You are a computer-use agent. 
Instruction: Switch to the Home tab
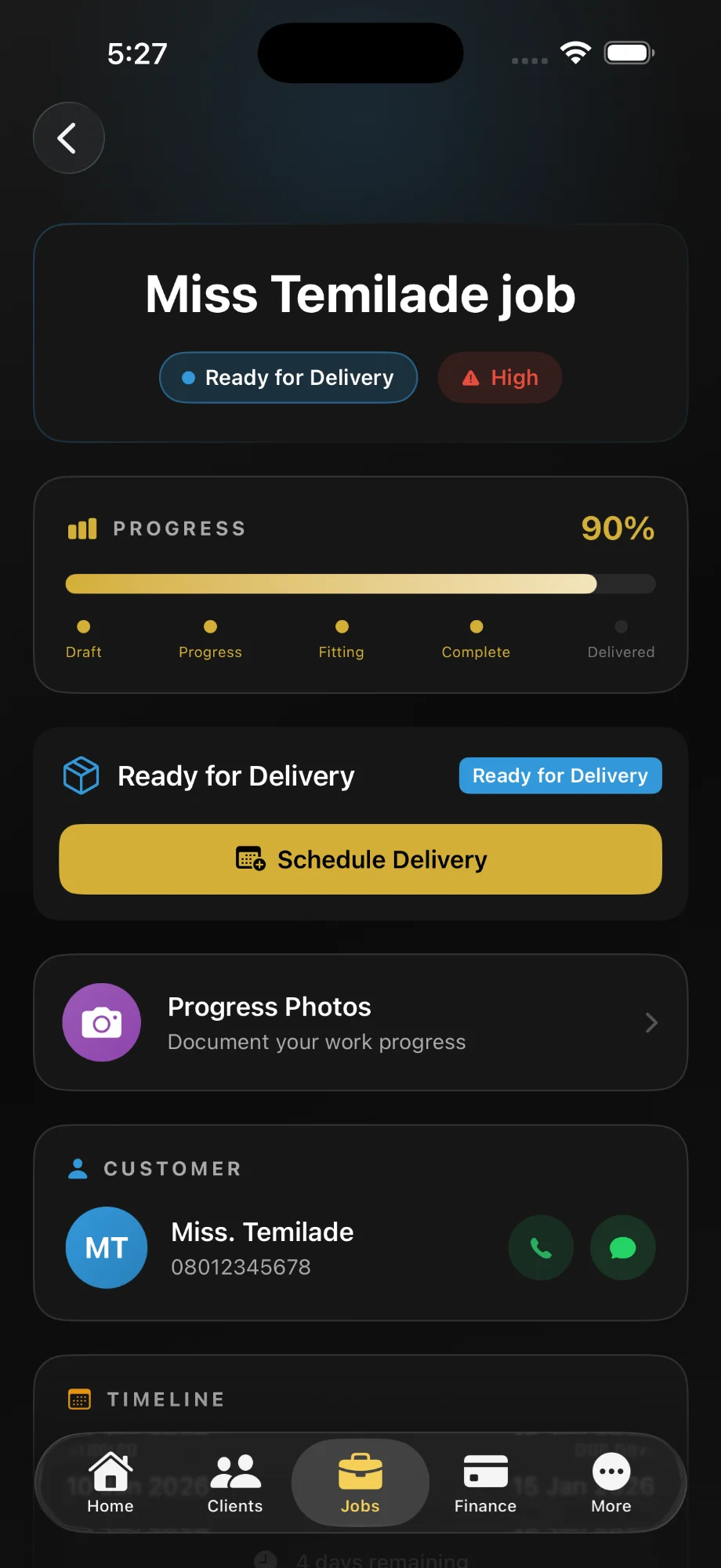[x=111, y=1482]
